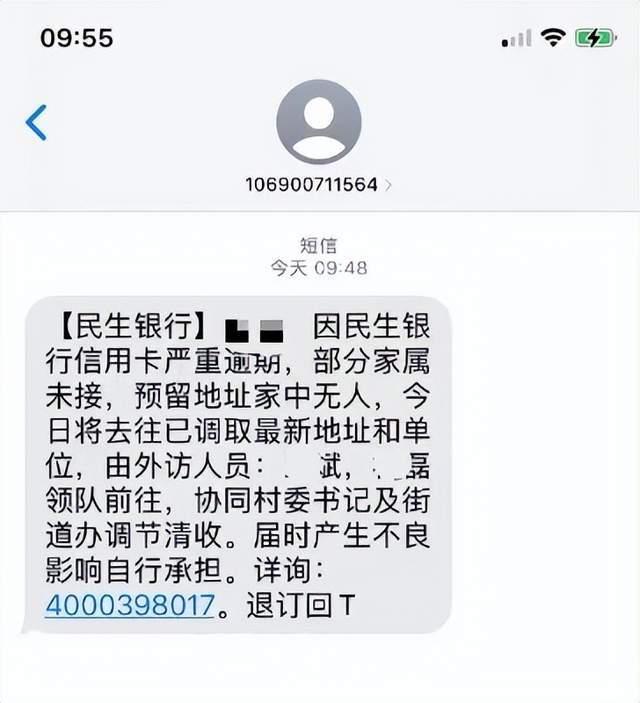The width and height of the screenshot is (640, 703).
Task: Open contact details for sender 106900711564
Action: tap(318, 184)
